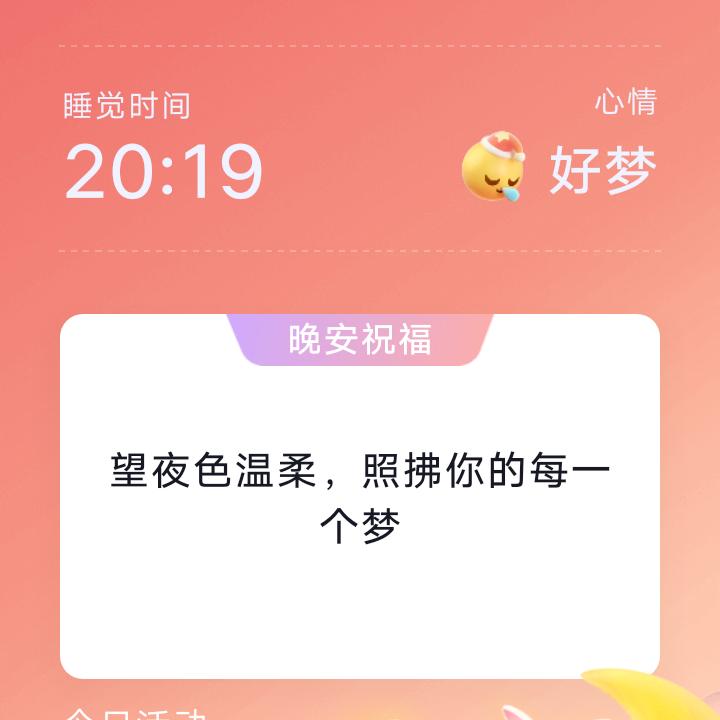Open the 晚安祝福 blessing card

point(360,497)
